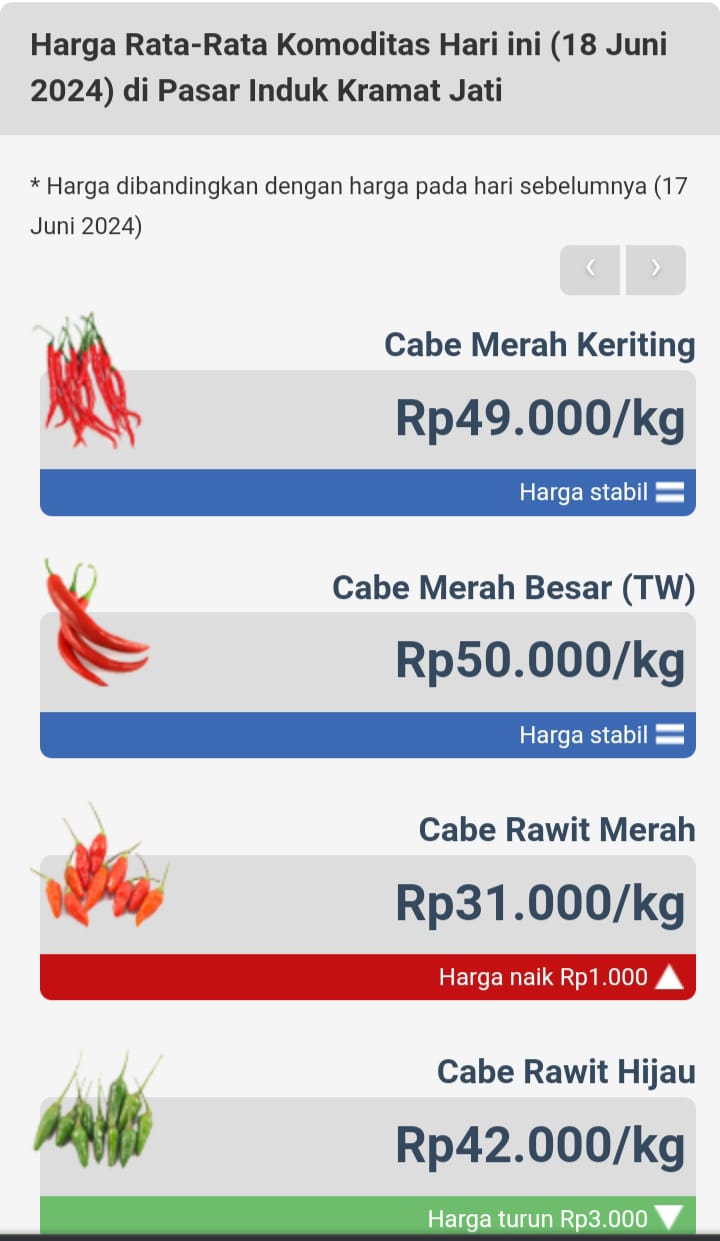Viewport: 720px width, 1241px height.
Task: Go to the previous commodity slide
Action: [590, 270]
